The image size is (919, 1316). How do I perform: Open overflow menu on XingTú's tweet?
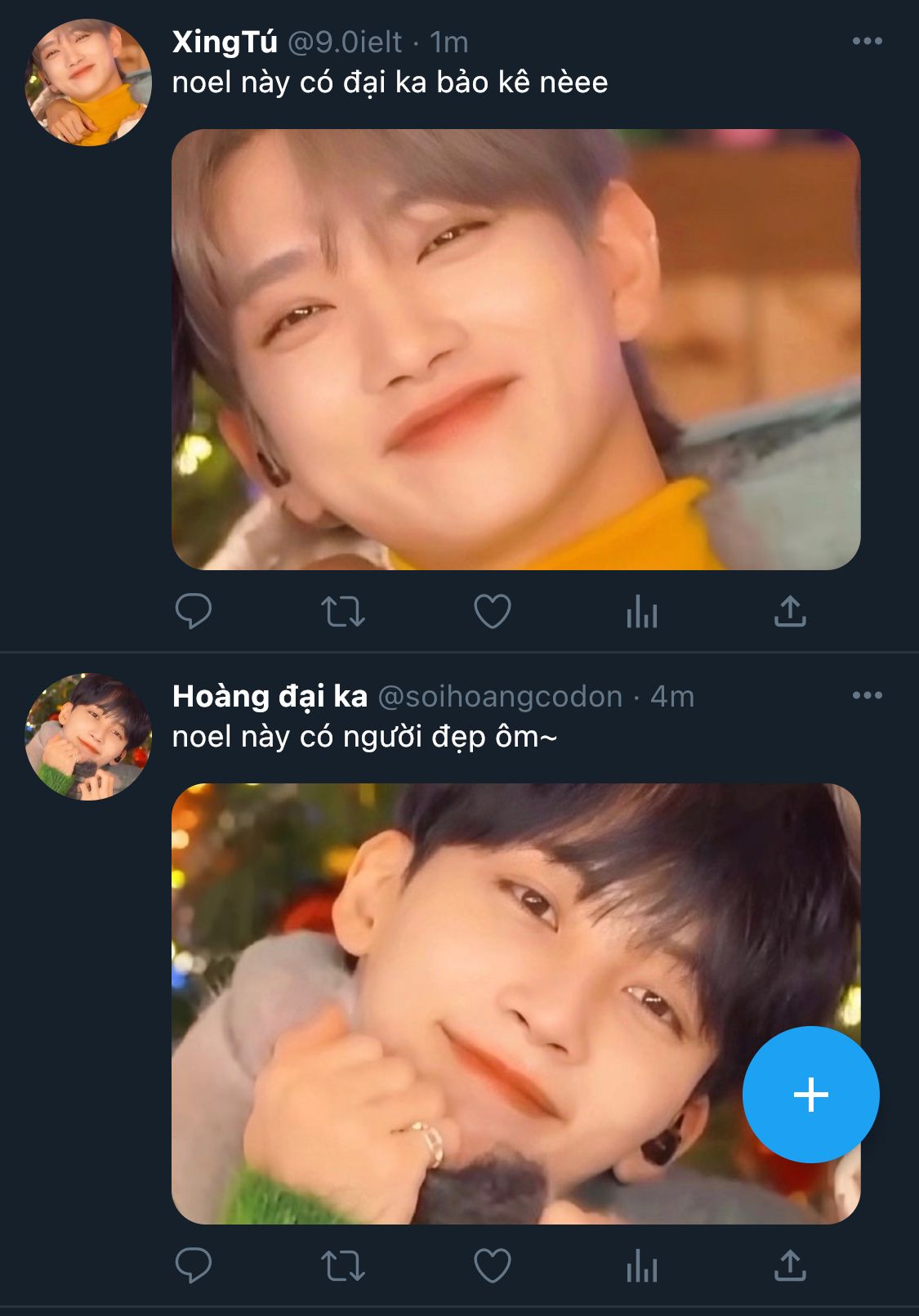point(867,41)
